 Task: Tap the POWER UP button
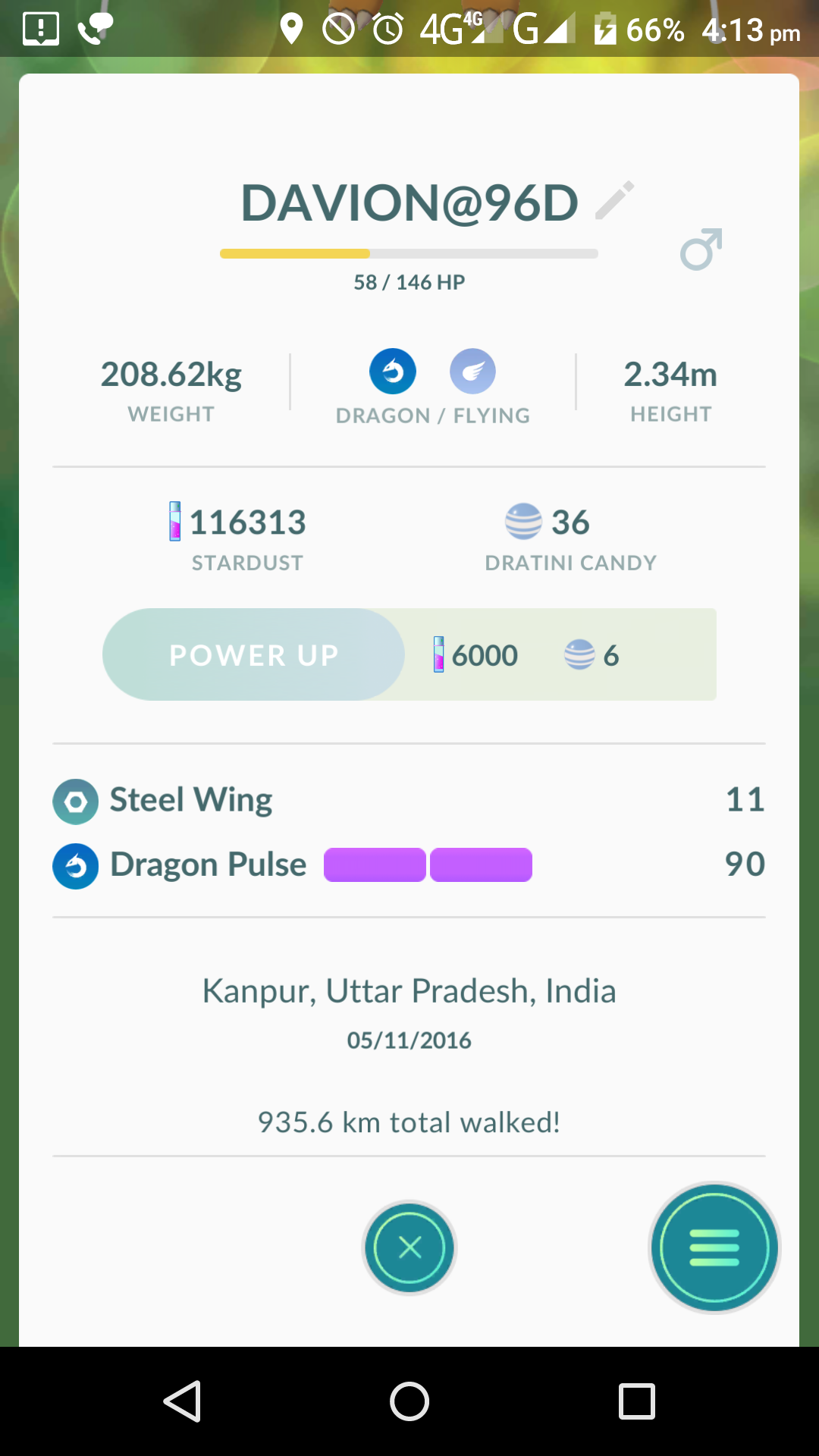(253, 654)
